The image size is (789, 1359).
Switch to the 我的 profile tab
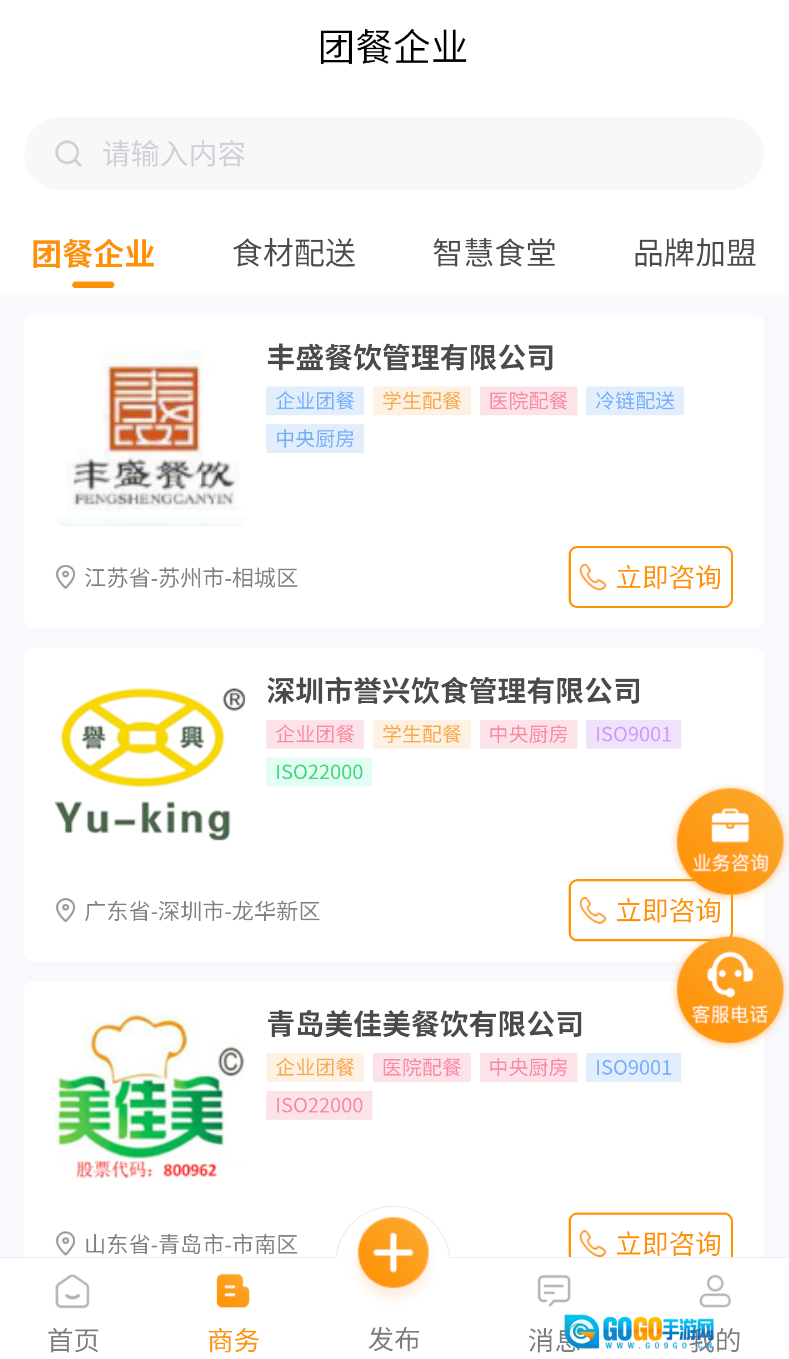pyautogui.click(x=715, y=1312)
